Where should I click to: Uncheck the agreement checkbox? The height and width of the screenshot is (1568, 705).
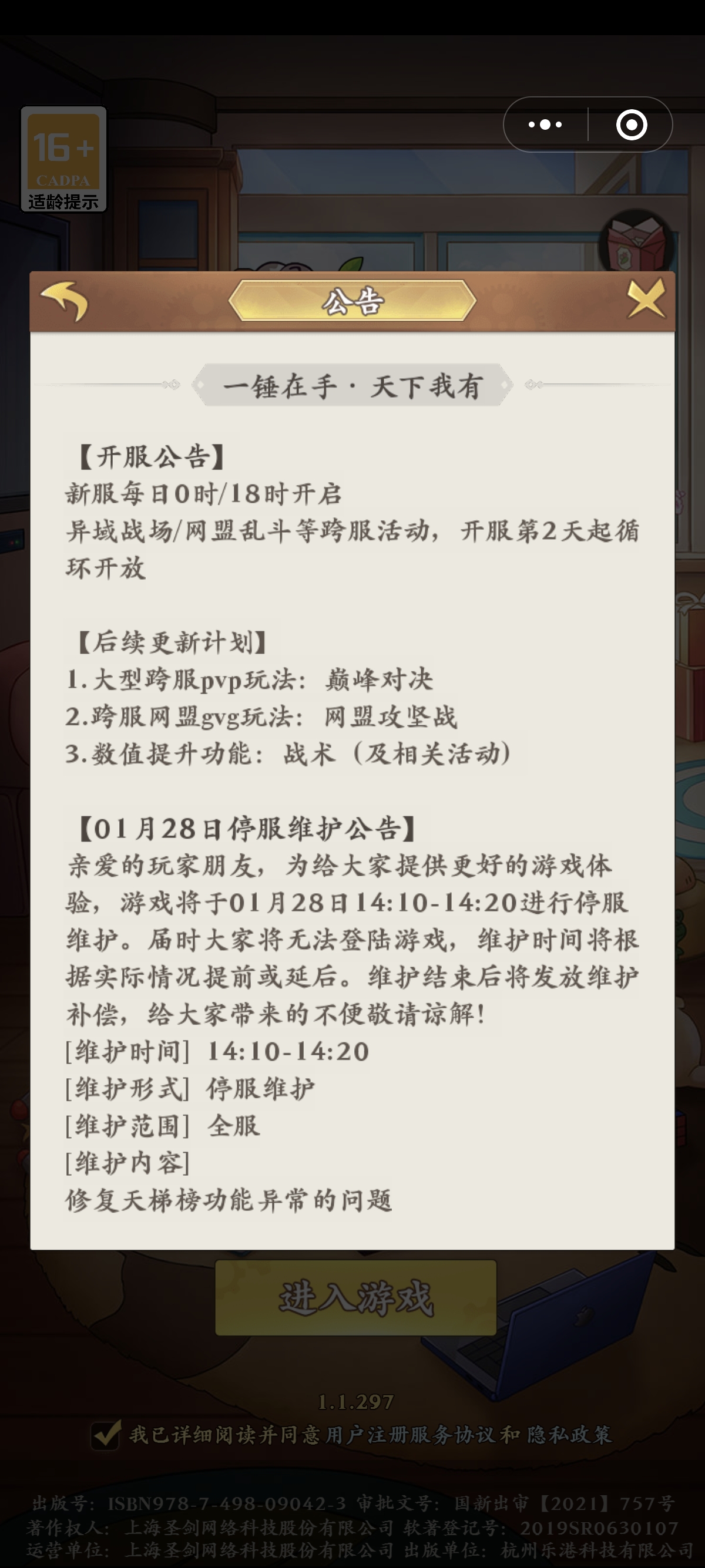pyautogui.click(x=105, y=1435)
